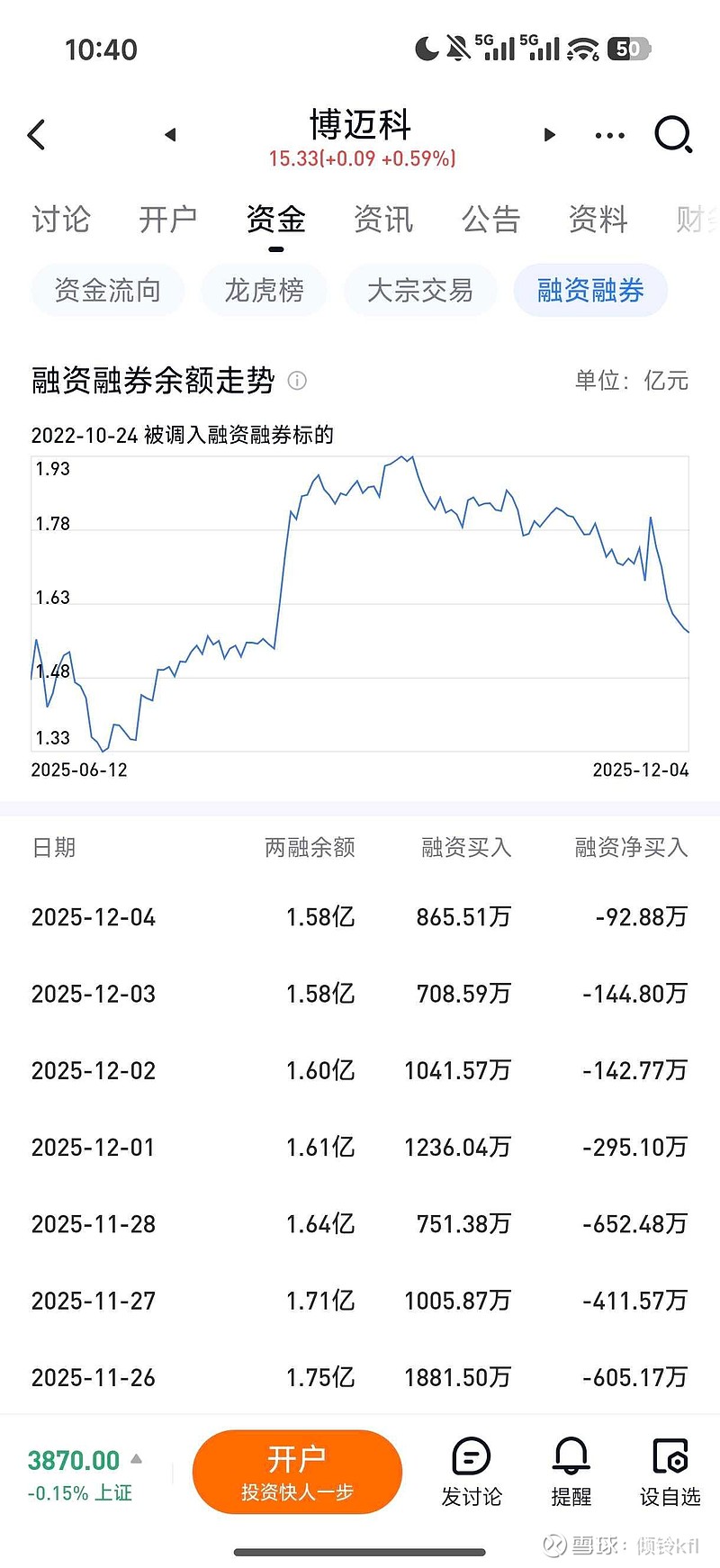This screenshot has width=720, height=1568.
Task: Select the 龙虎榜 chip
Action: click(x=264, y=291)
